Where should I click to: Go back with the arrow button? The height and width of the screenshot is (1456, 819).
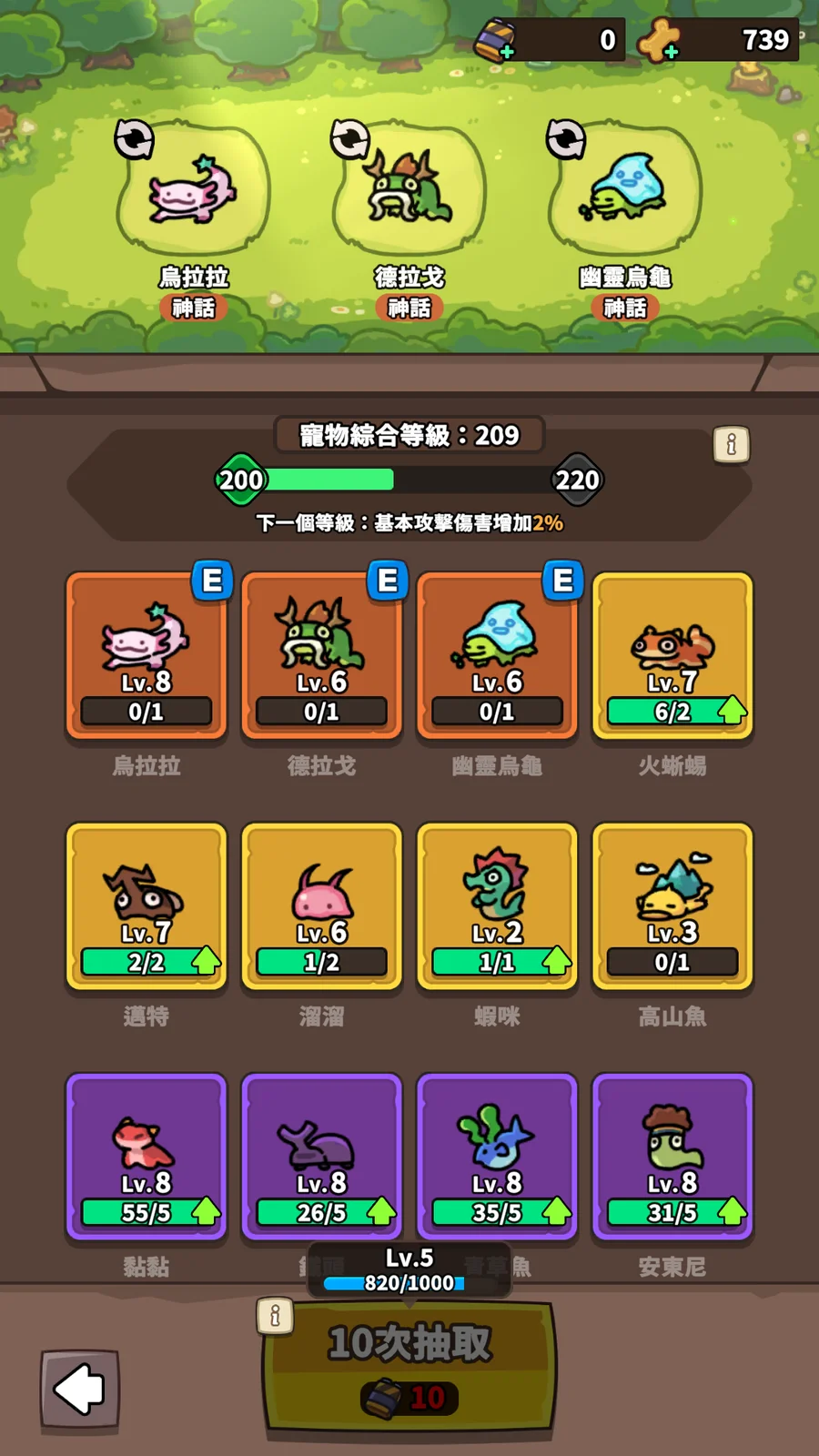[x=79, y=1389]
